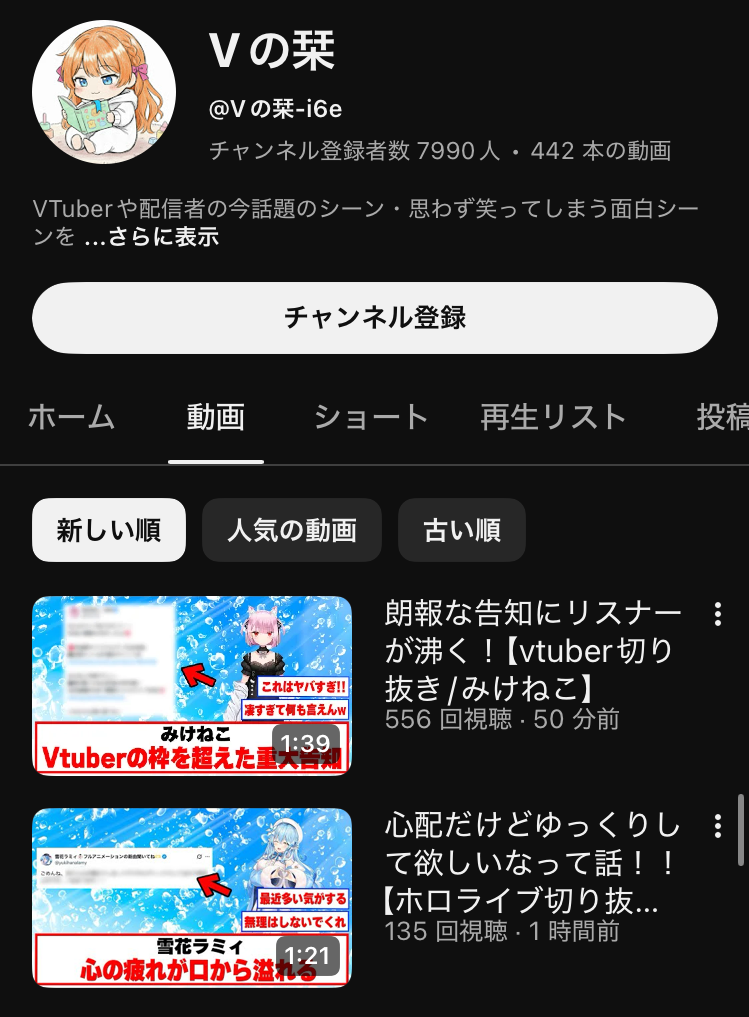Sort videos by 新しい順 chip

tap(109, 530)
